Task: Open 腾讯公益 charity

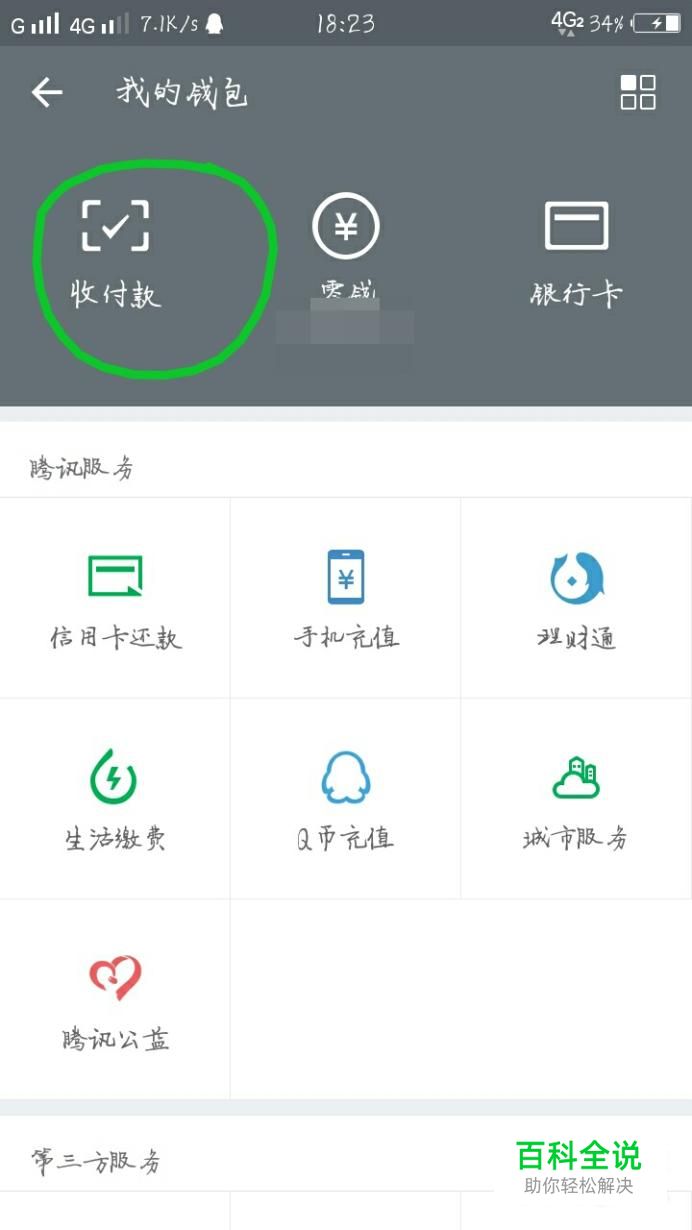Action: coord(115,999)
